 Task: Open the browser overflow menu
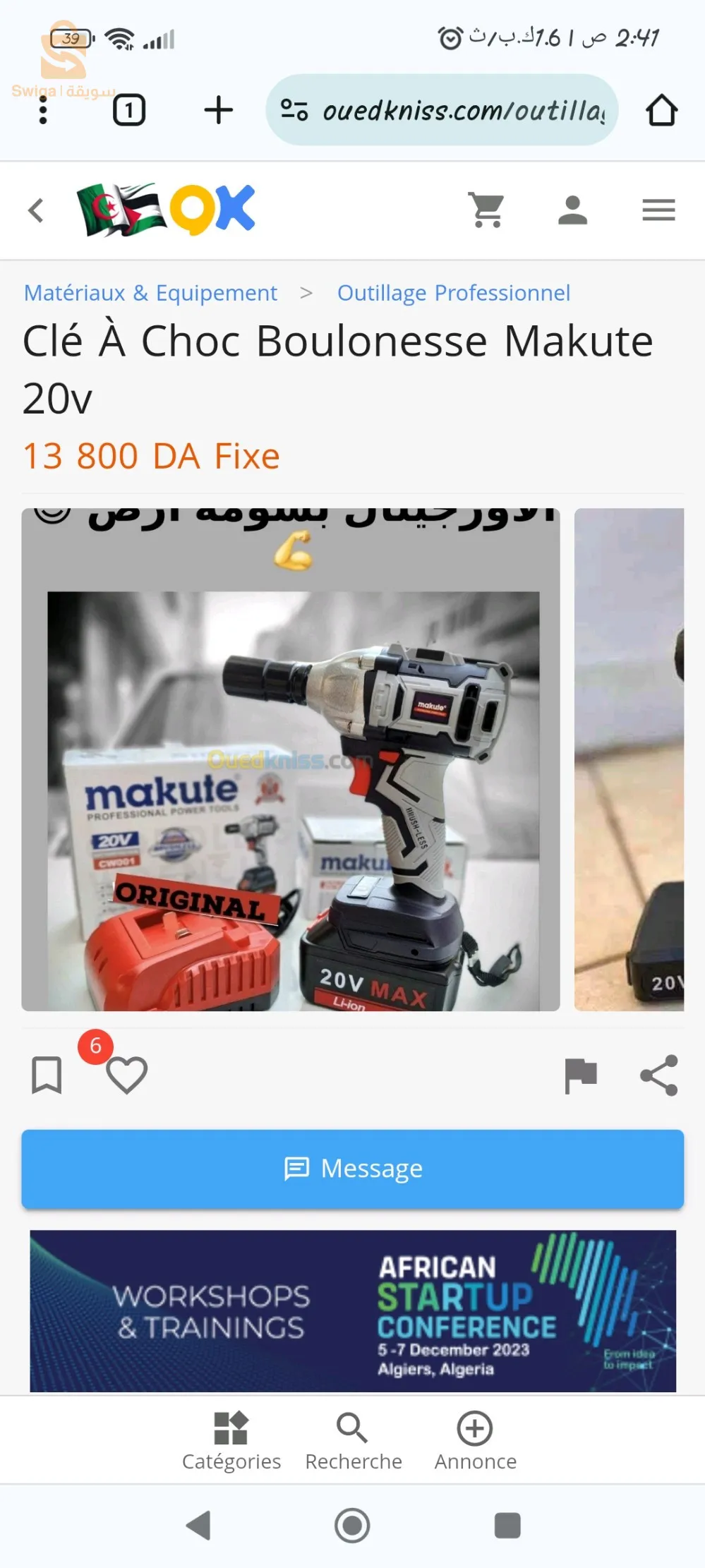coord(43,111)
